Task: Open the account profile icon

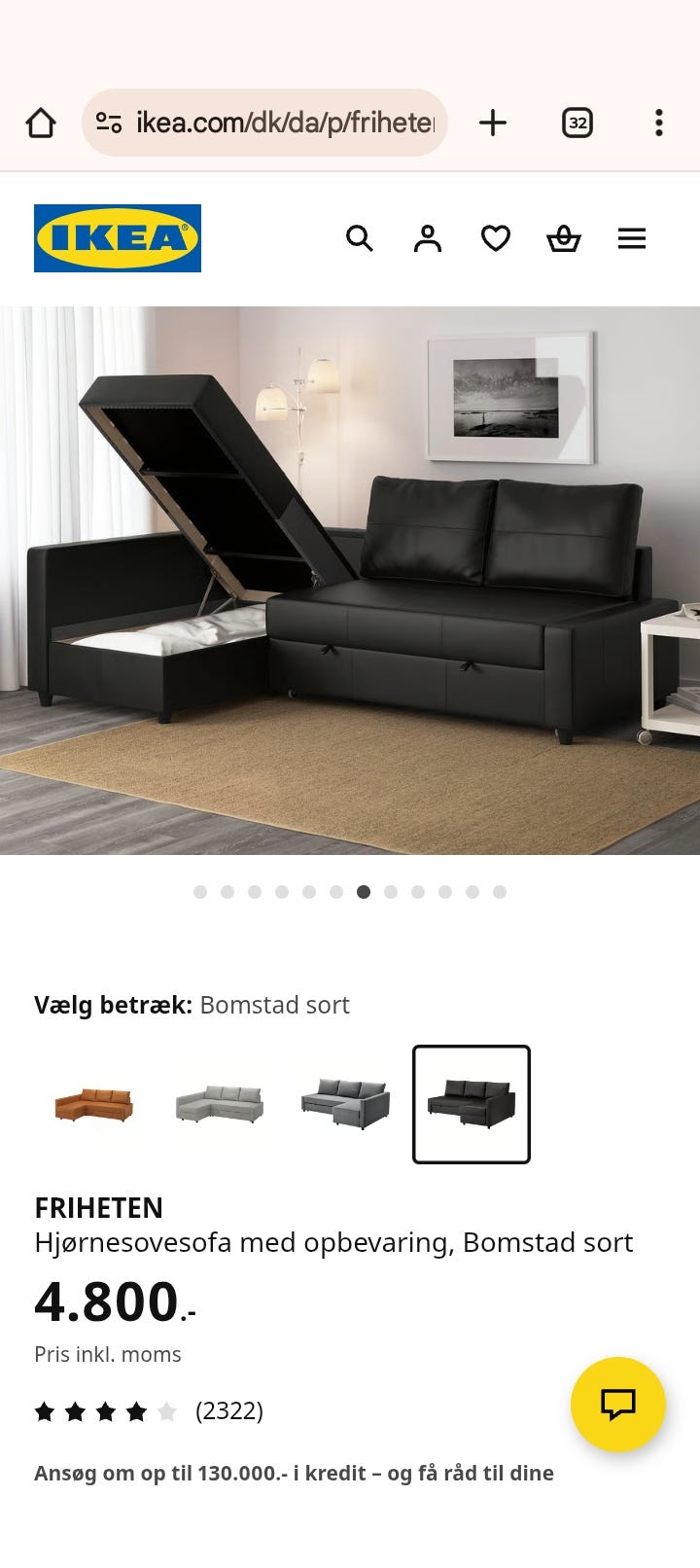Action: (x=428, y=237)
